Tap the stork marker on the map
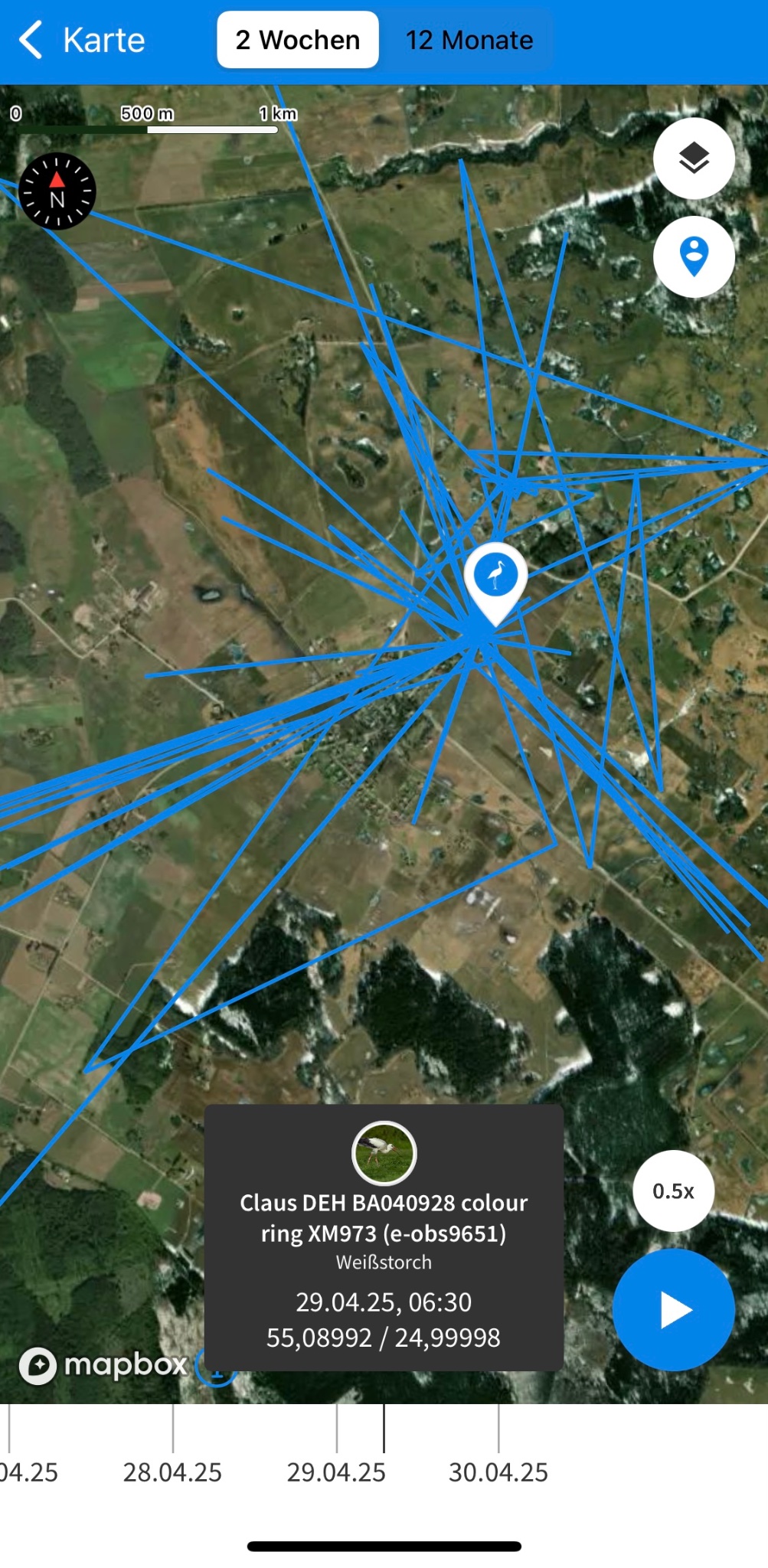The height and width of the screenshot is (1568, 768). point(495,577)
